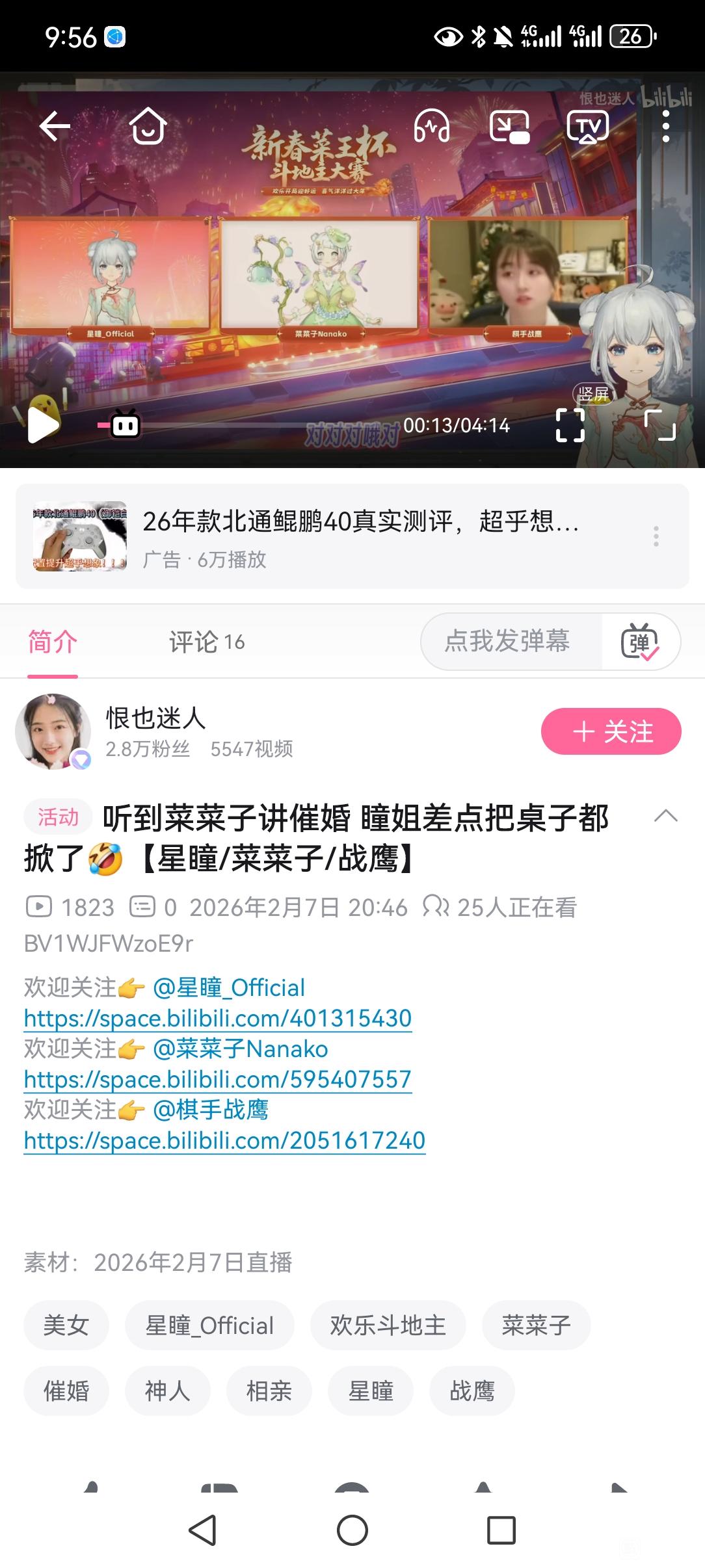This screenshot has height=1568, width=705.
Task: Collapse the video description
Action: coord(665,817)
